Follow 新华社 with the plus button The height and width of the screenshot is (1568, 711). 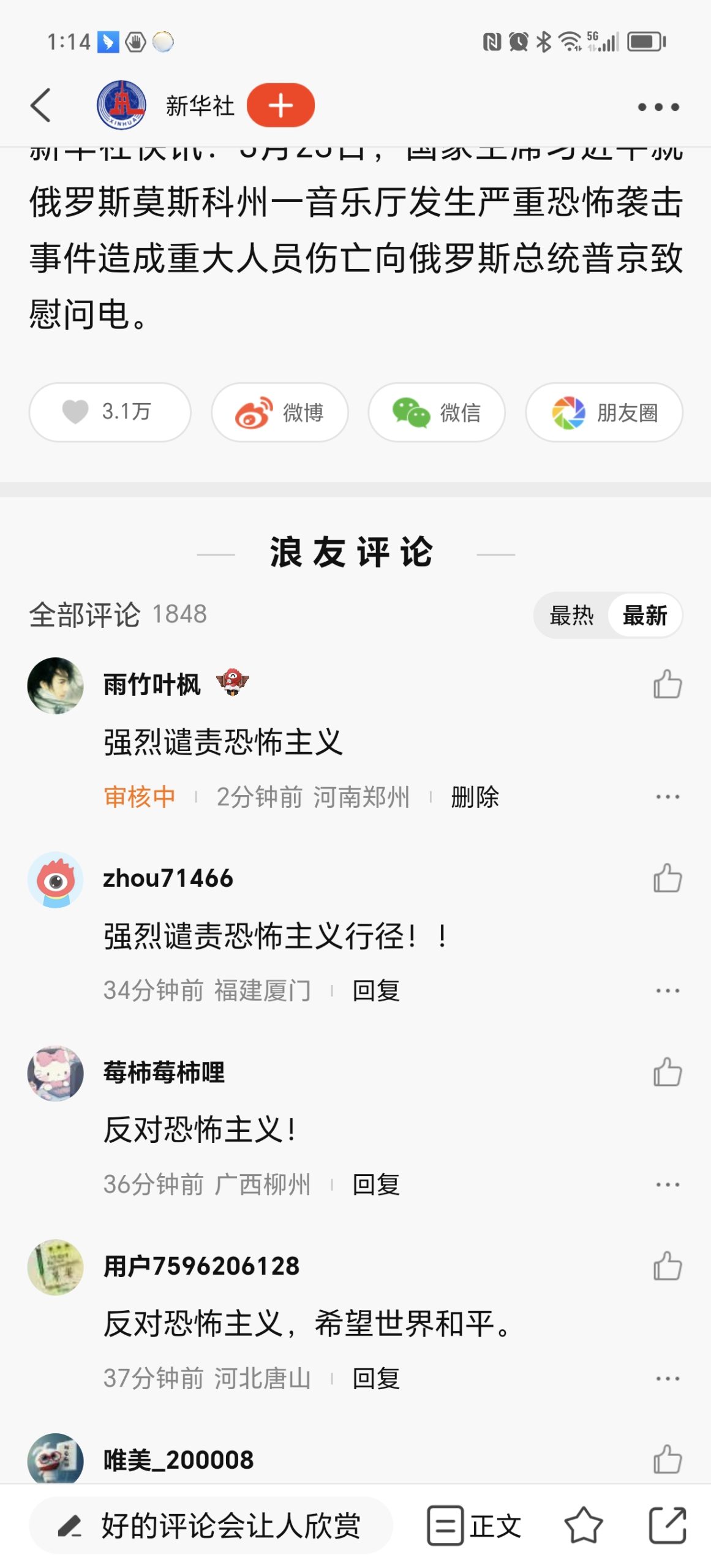click(x=280, y=105)
